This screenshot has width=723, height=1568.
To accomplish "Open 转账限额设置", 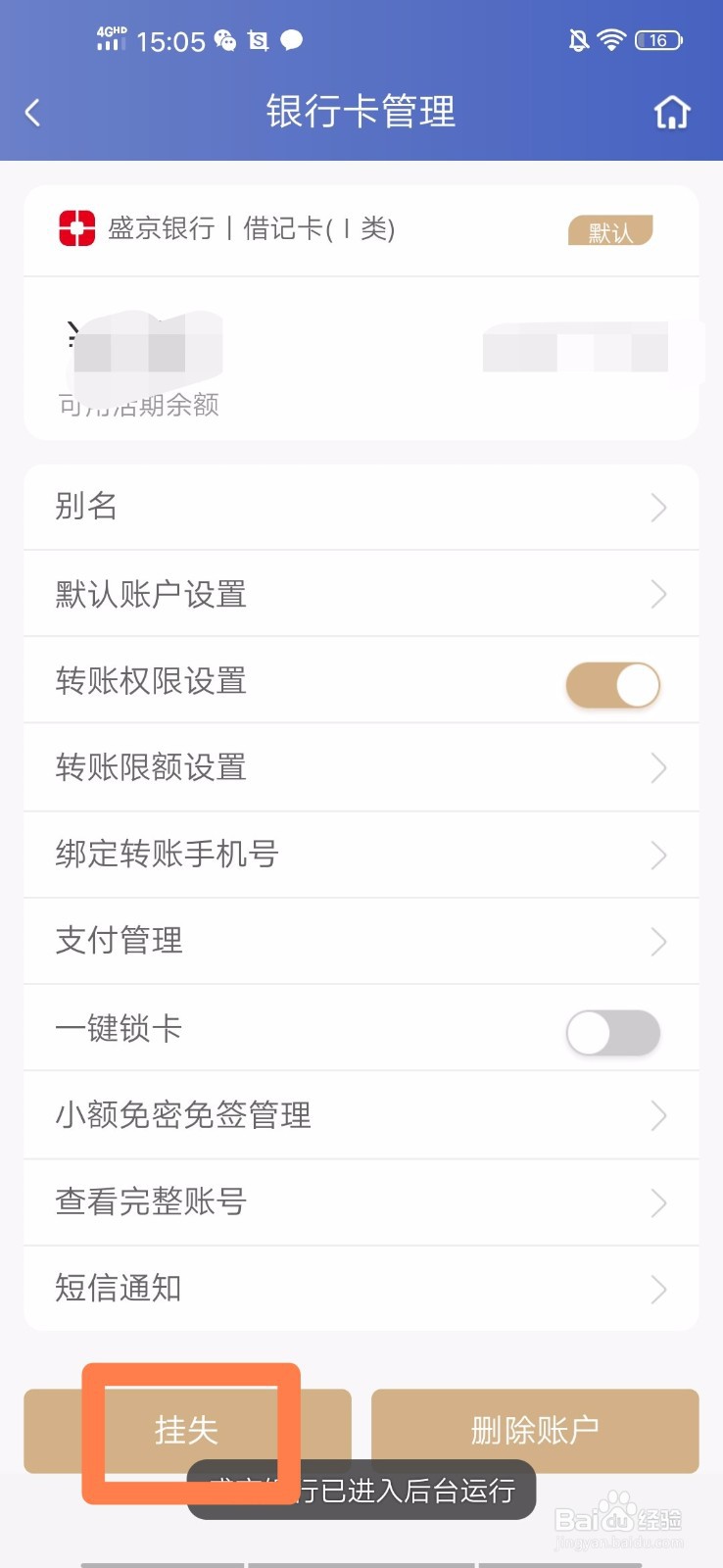I will click(x=361, y=767).
